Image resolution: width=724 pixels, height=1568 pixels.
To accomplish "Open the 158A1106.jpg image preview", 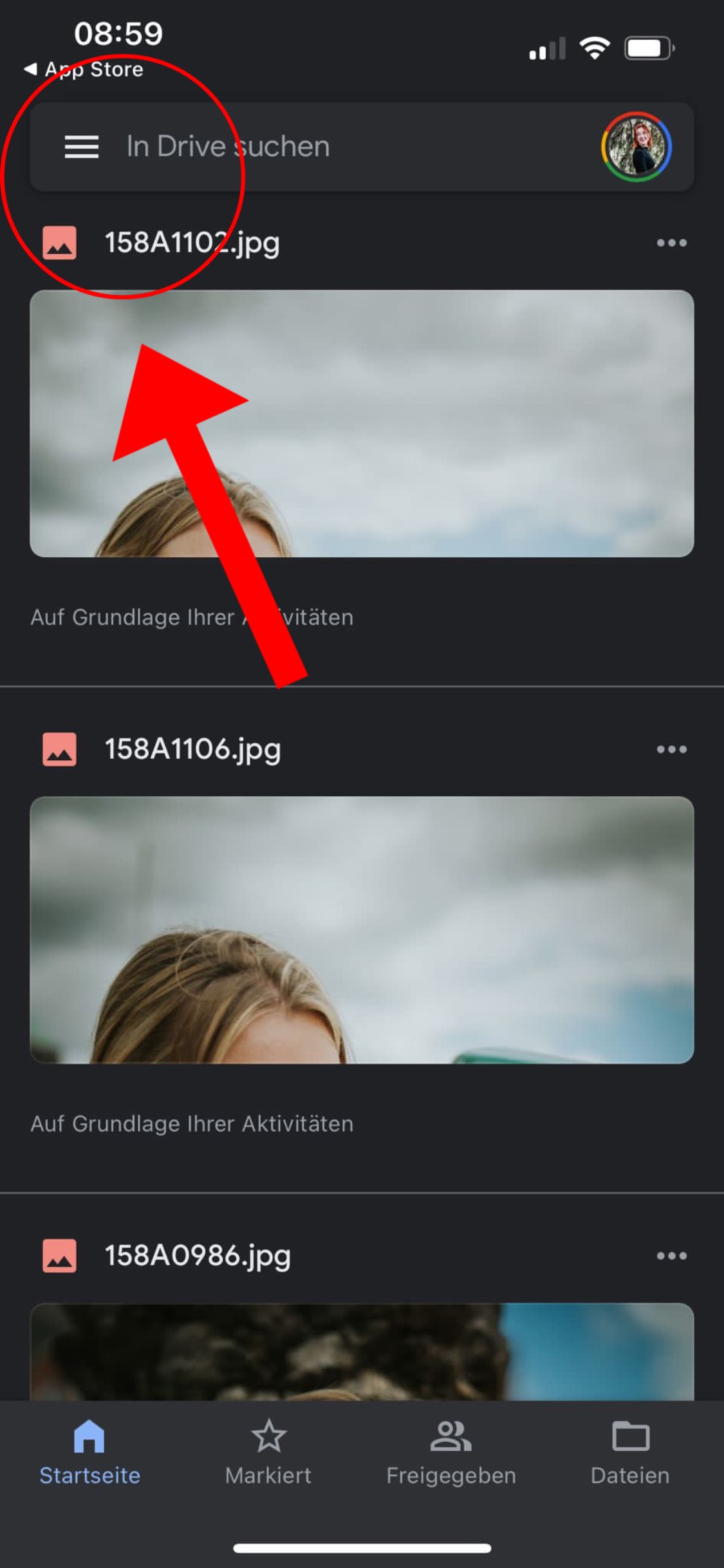I will tap(362, 930).
